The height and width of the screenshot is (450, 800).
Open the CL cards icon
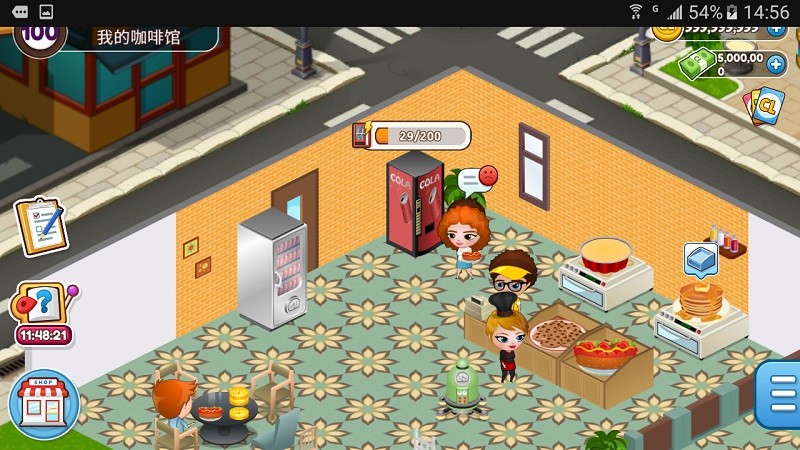coord(764,104)
